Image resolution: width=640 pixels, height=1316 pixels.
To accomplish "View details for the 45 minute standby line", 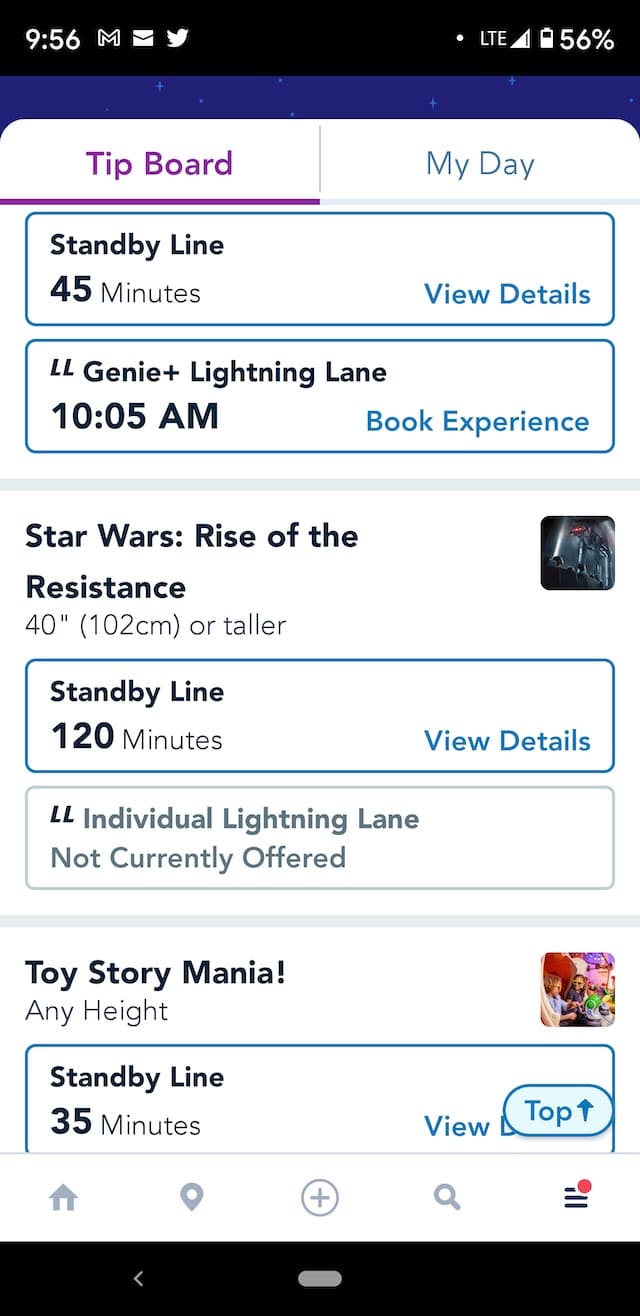I will (x=507, y=294).
